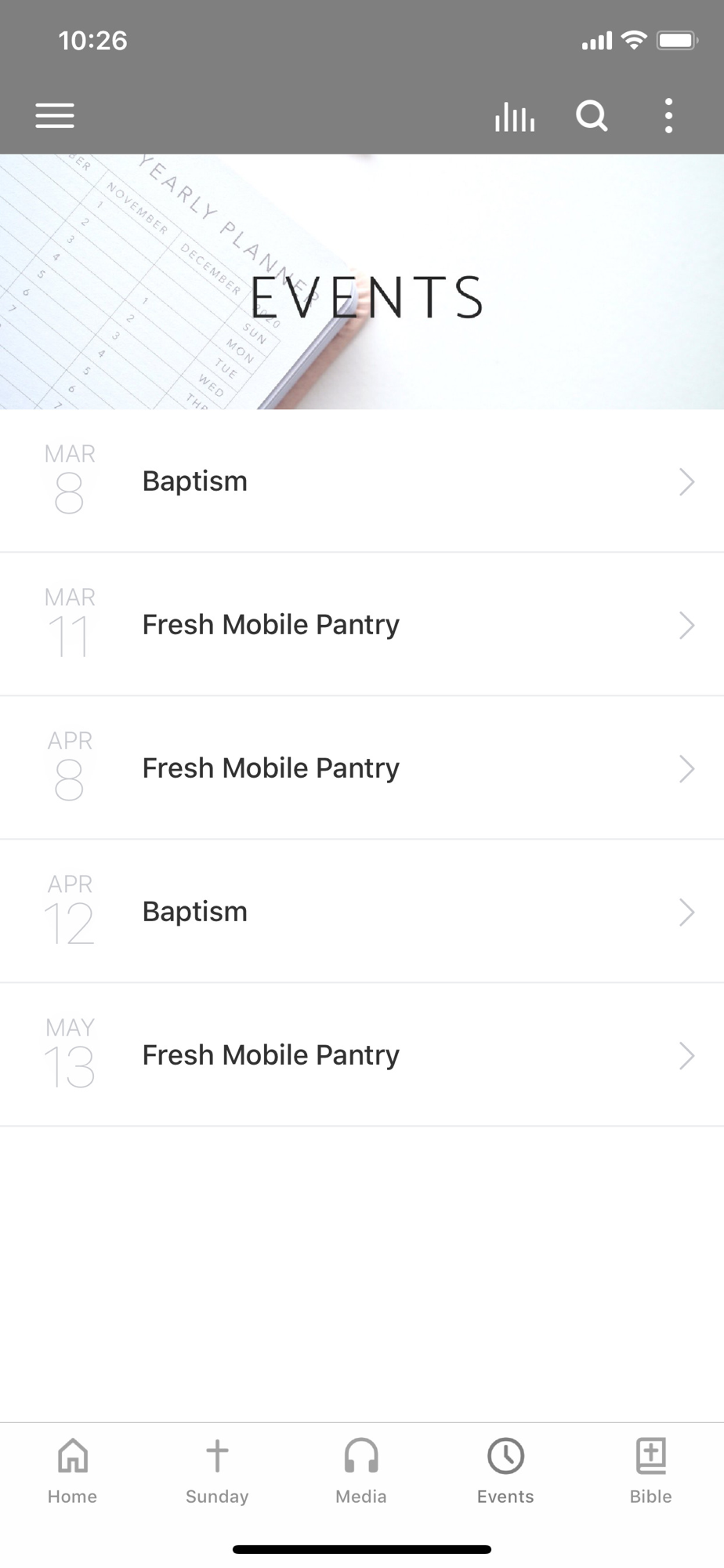
Task: Open the Baptism event on Mar 8
Action: (362, 481)
